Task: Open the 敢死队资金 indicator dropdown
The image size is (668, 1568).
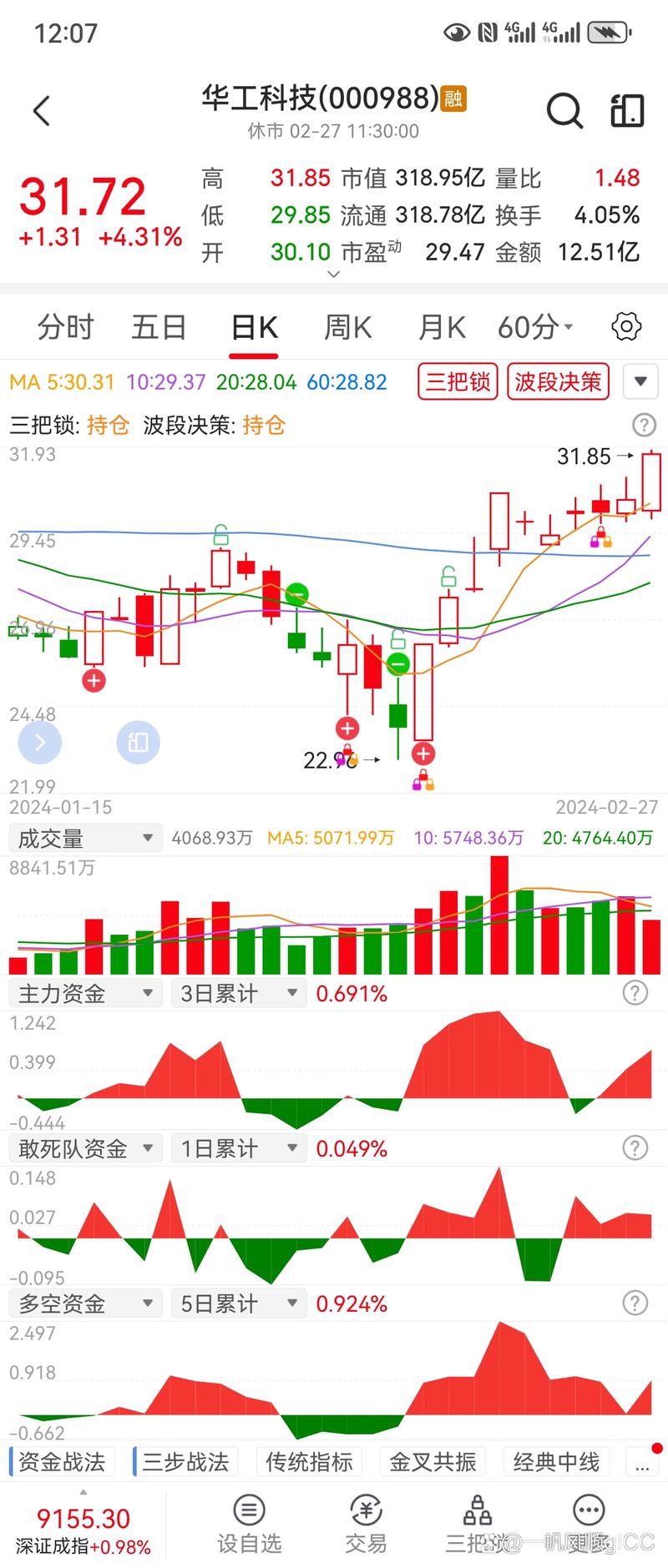Action: click(84, 1148)
